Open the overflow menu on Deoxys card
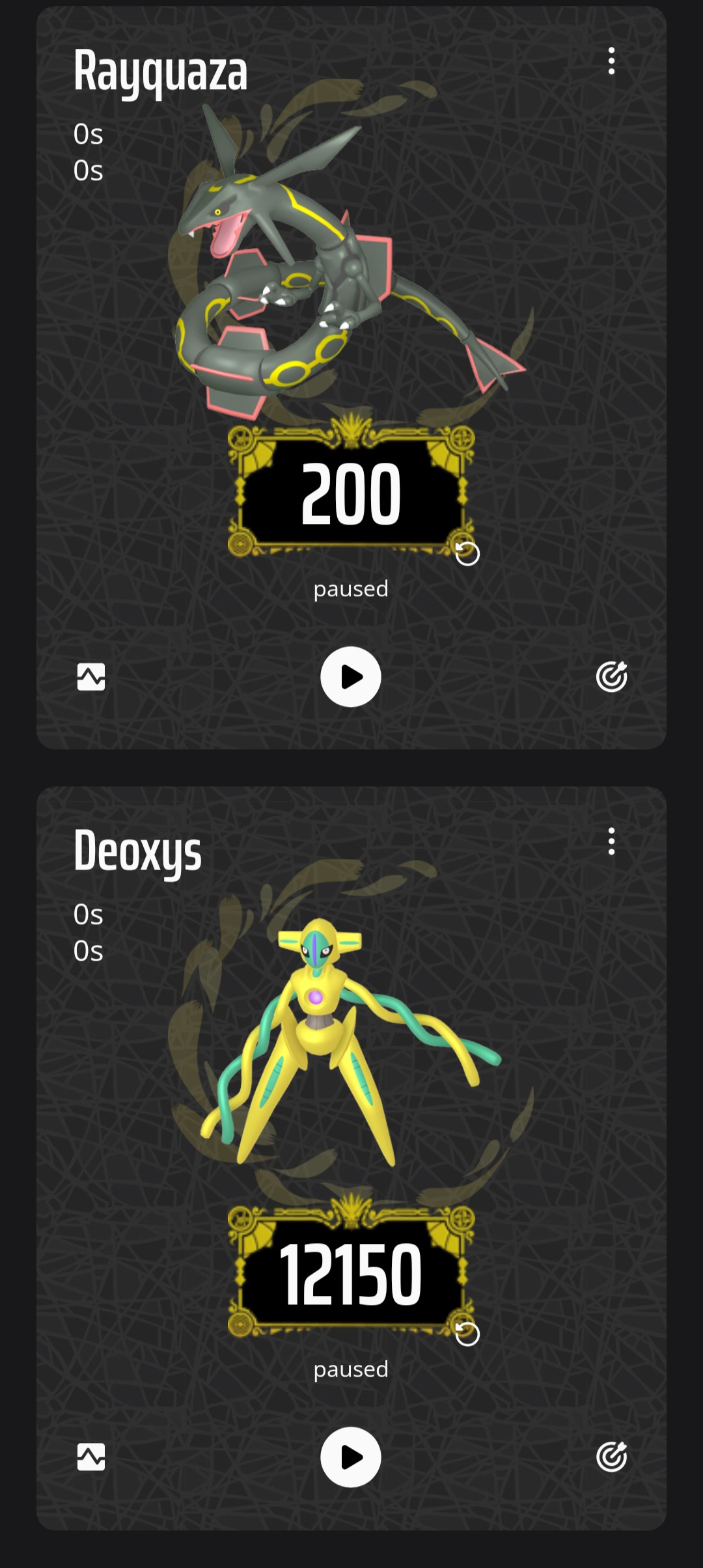The height and width of the screenshot is (1568, 703). [x=611, y=842]
